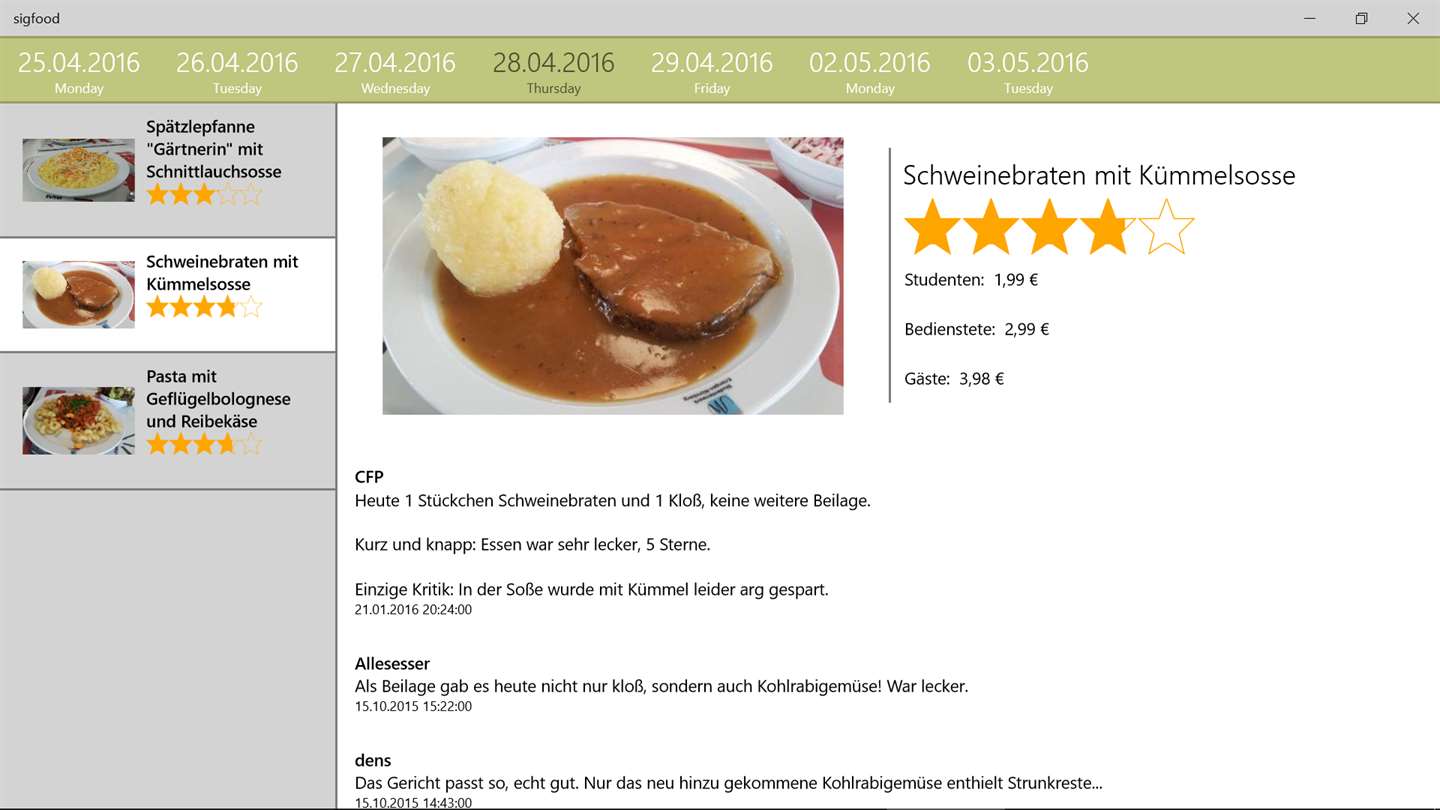Viewport: 1440px width, 810px height.
Task: Minimize the sigfood window
Action: [1310, 18]
